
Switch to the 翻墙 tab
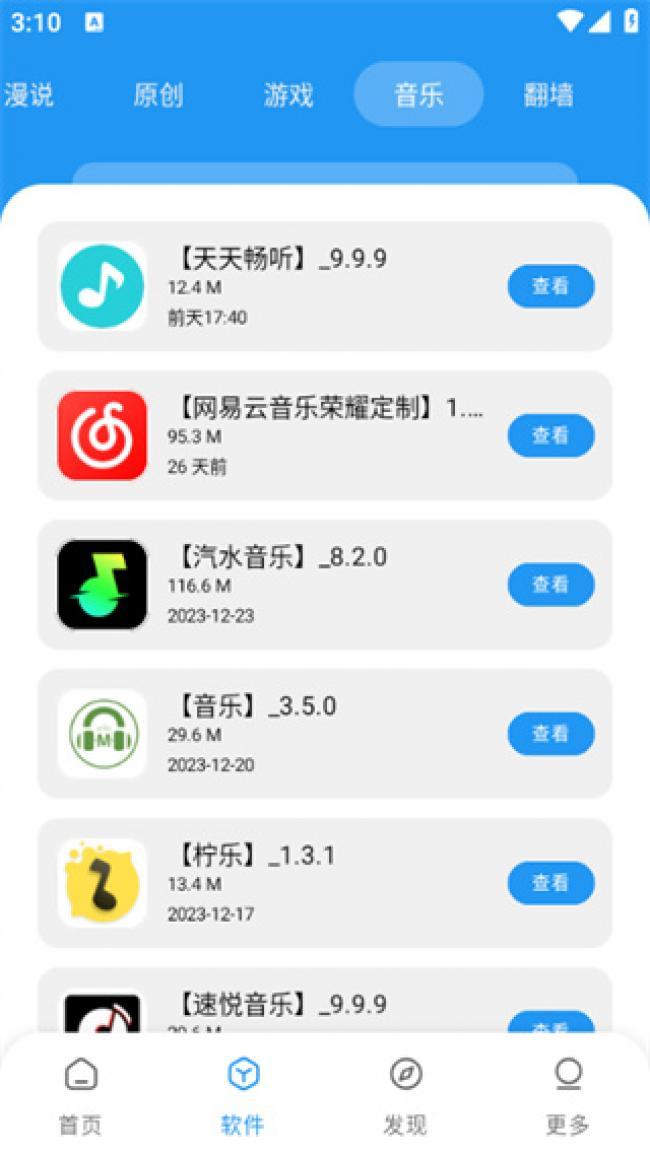(548, 95)
